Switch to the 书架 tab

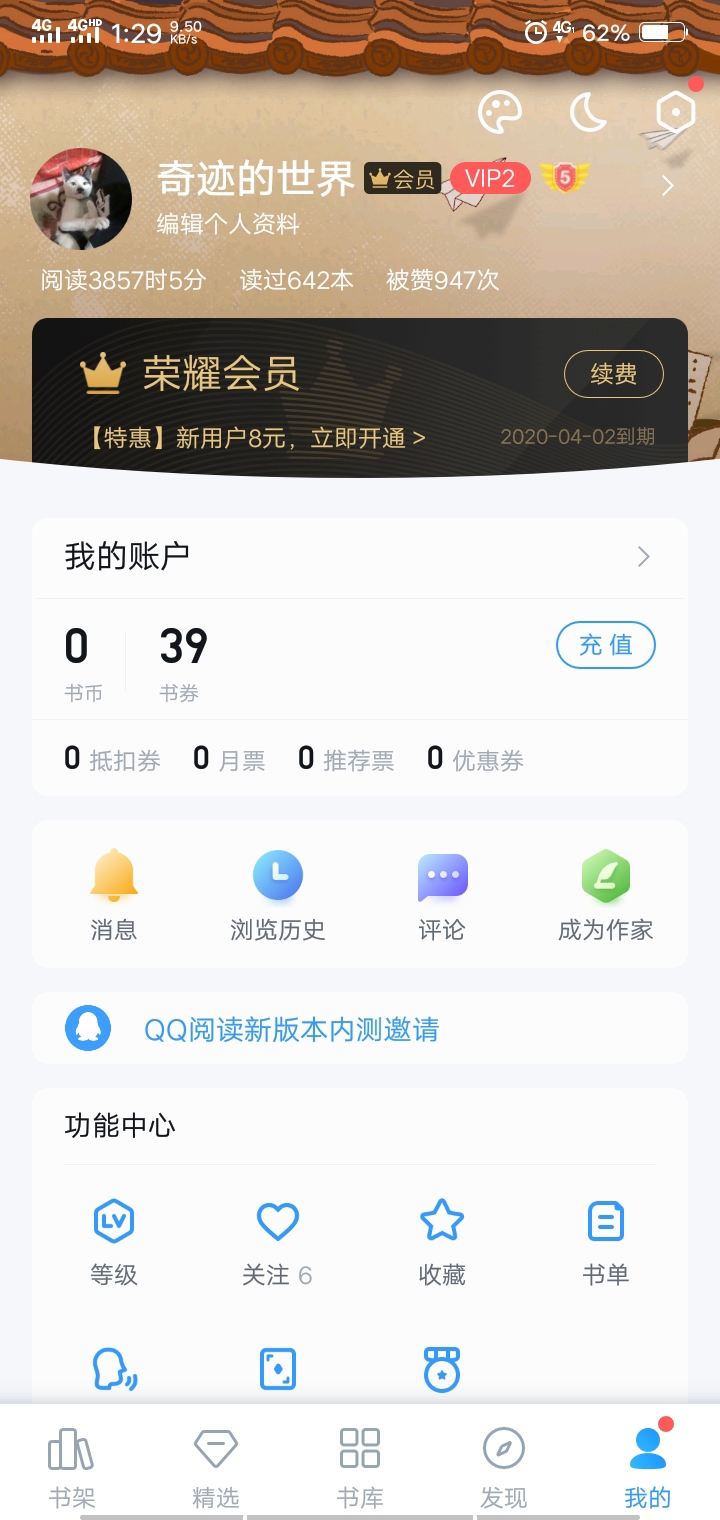pos(72,1466)
